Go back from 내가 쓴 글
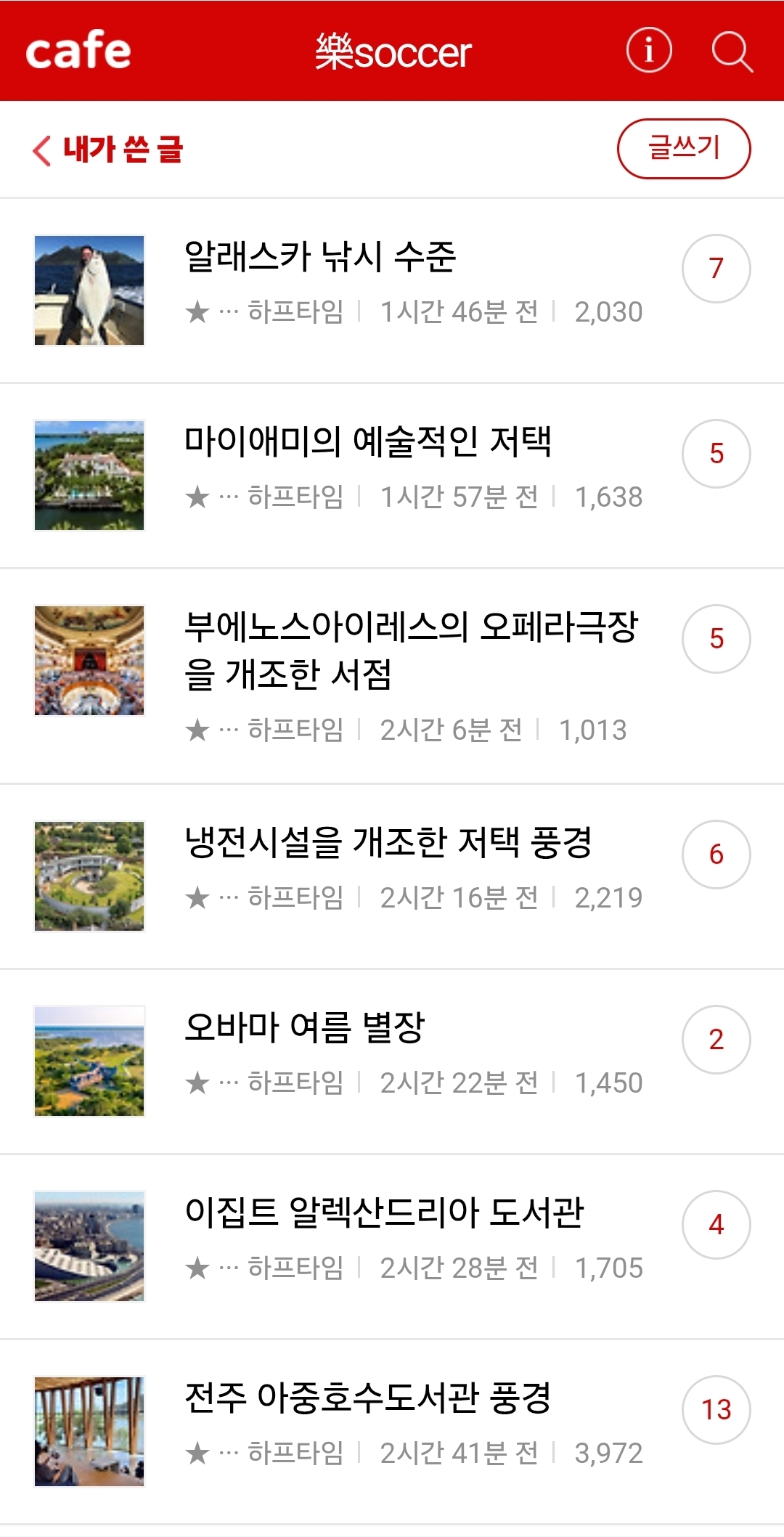 (42, 150)
